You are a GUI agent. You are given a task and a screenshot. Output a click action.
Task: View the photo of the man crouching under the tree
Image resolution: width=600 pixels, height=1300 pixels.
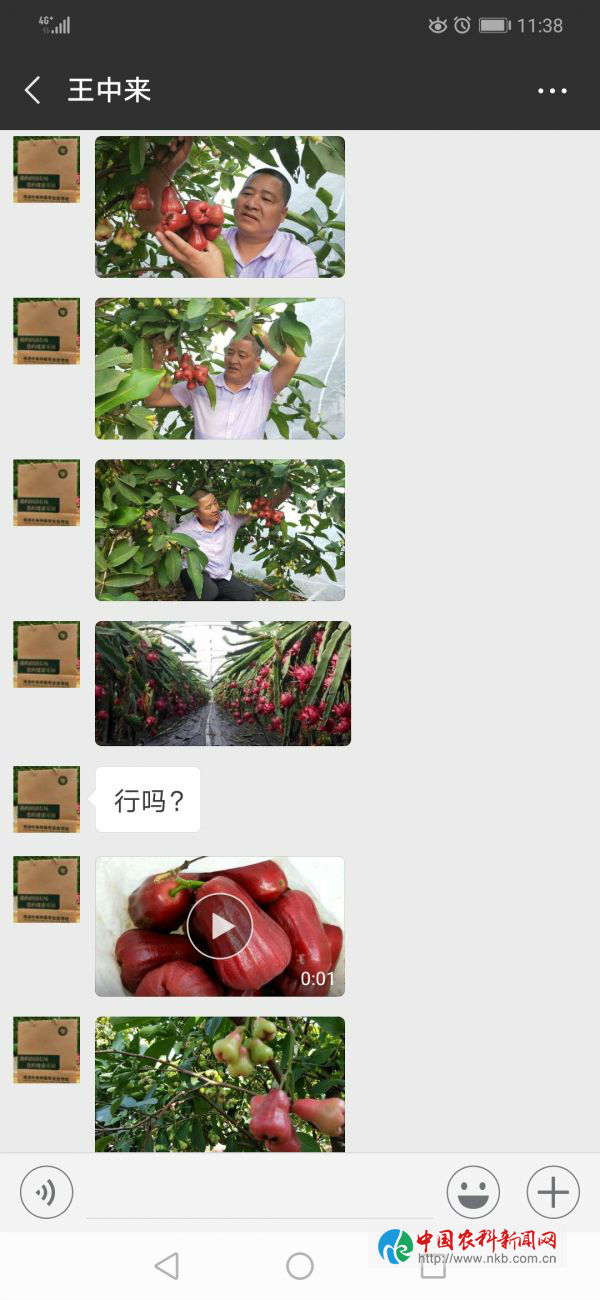click(220, 530)
